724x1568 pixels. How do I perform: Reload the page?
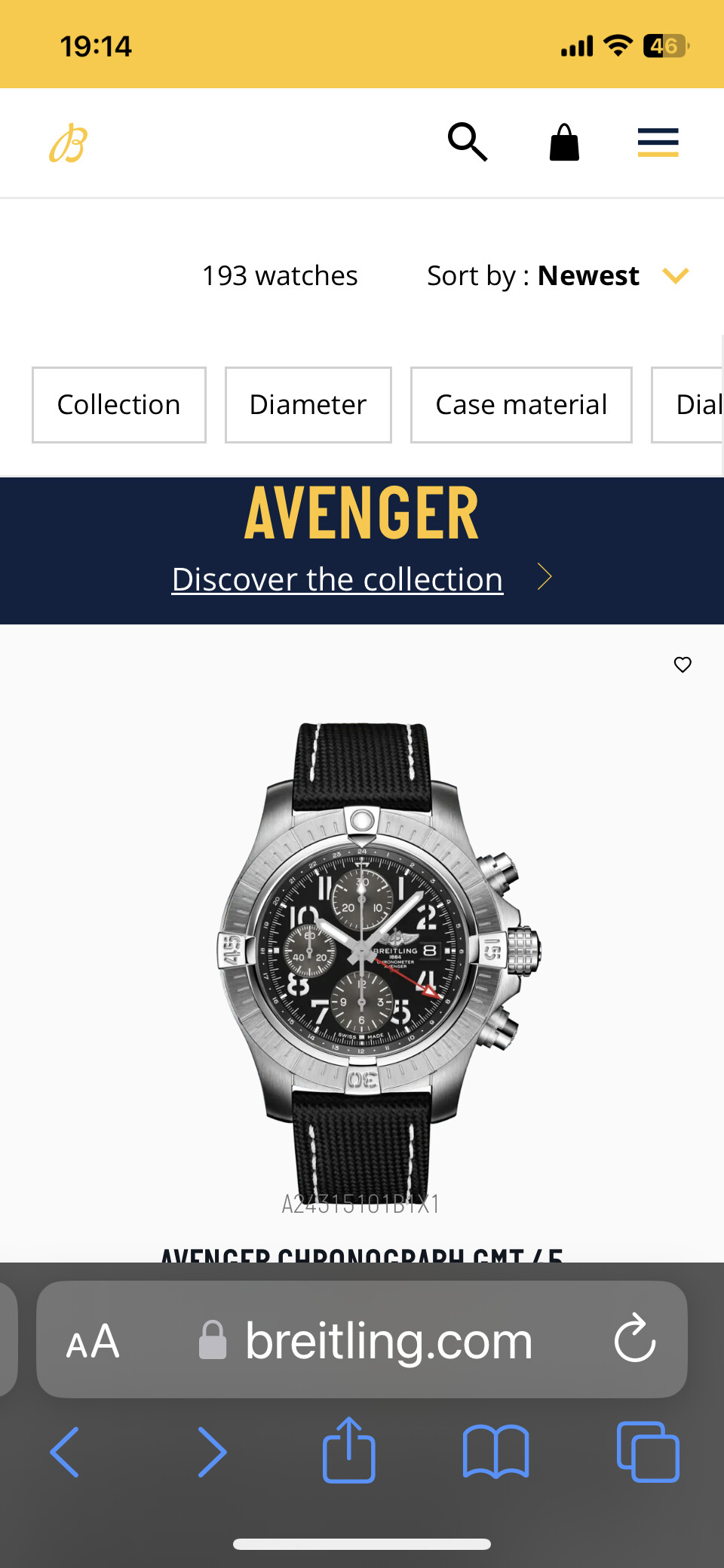pos(634,1339)
